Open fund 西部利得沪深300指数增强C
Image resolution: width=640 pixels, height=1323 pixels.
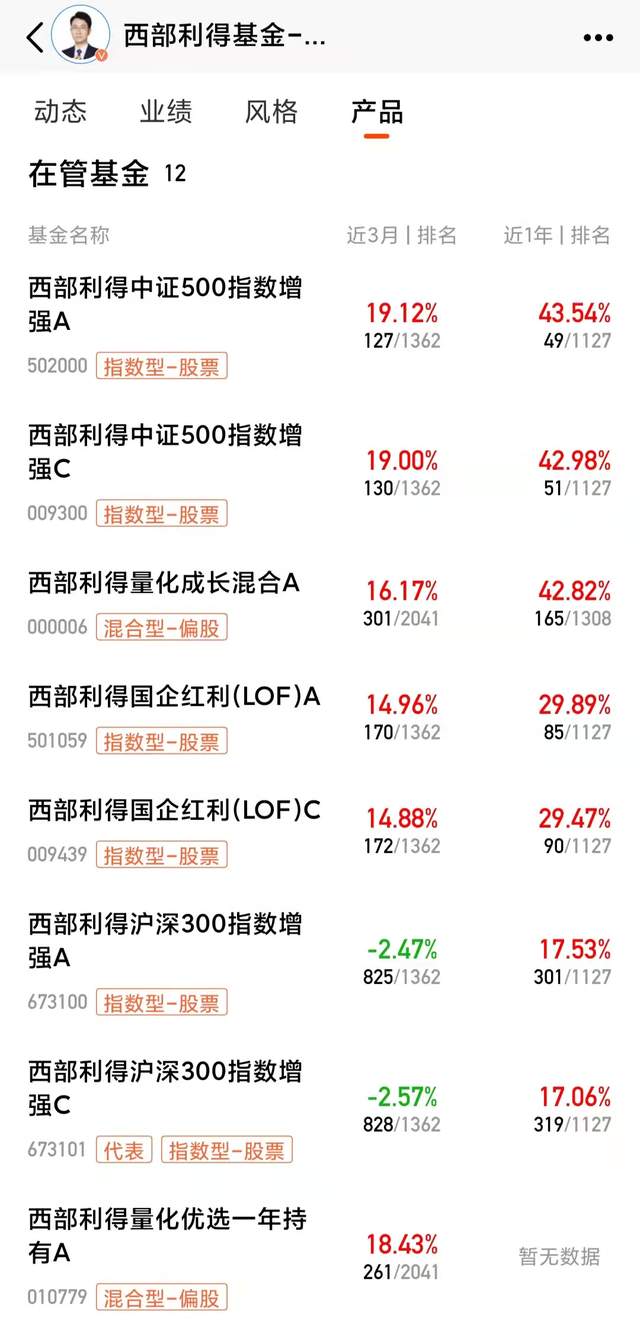pos(320,1109)
